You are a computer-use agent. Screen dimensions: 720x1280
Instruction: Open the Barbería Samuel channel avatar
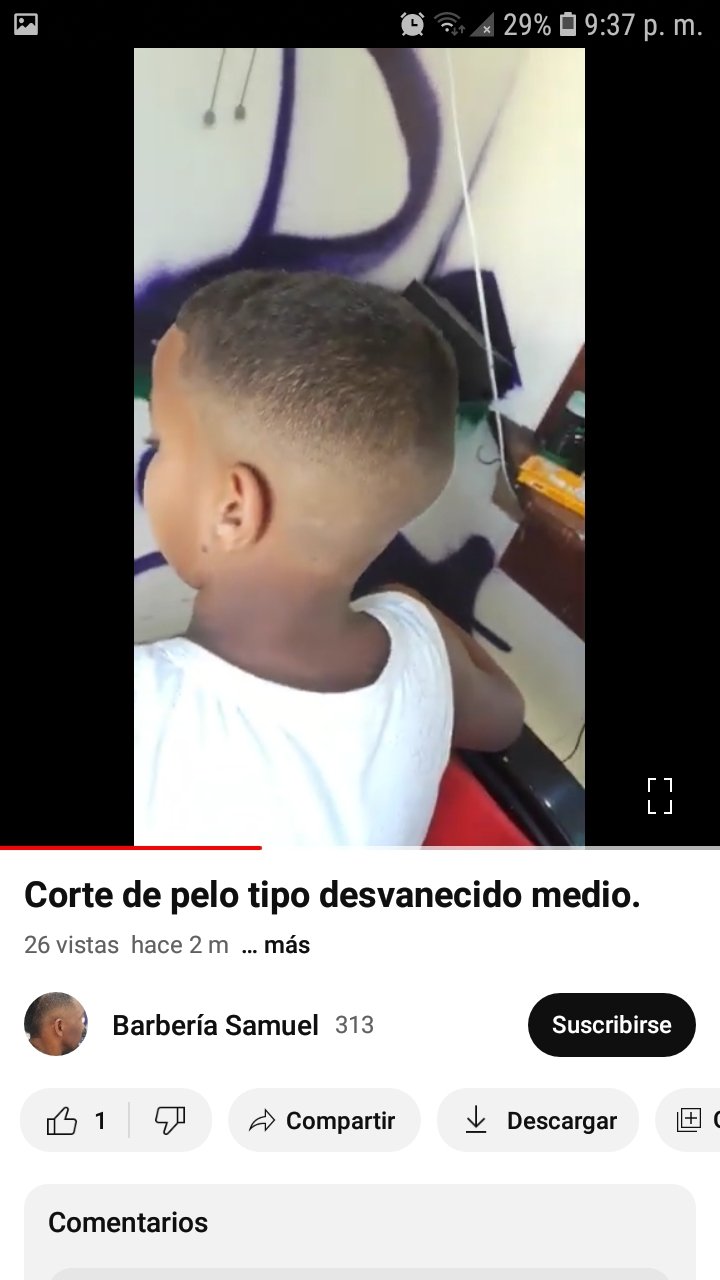coord(56,1024)
